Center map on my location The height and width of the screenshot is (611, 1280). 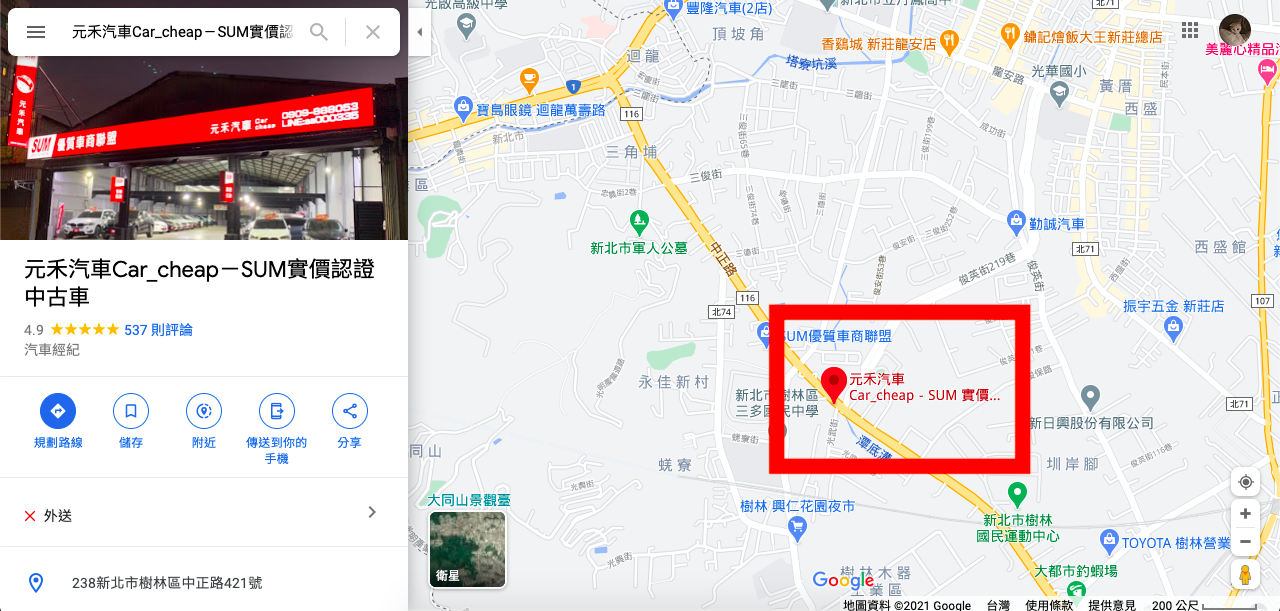(1245, 482)
